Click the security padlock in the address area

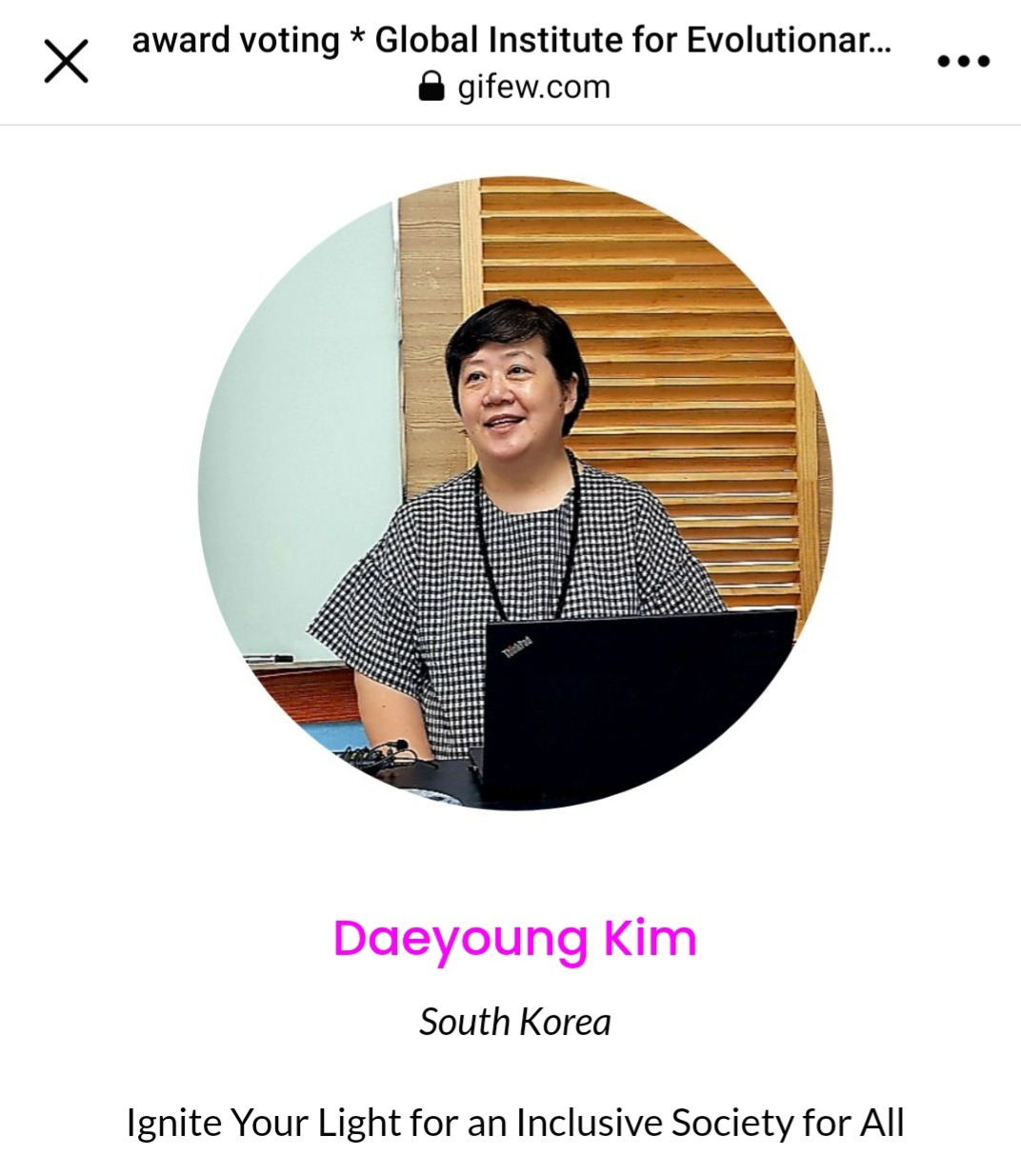tap(431, 86)
